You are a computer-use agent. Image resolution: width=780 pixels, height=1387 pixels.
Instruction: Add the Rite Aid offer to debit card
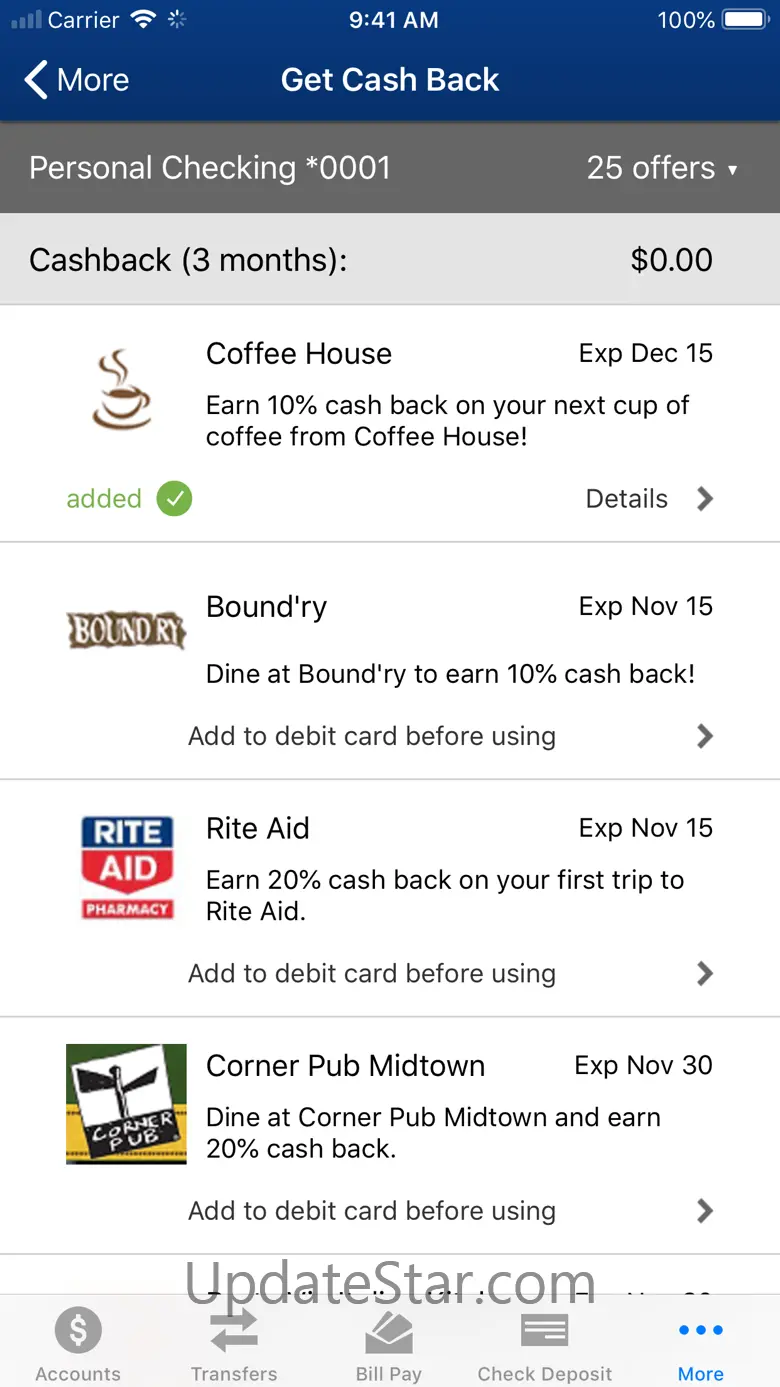pos(371,974)
